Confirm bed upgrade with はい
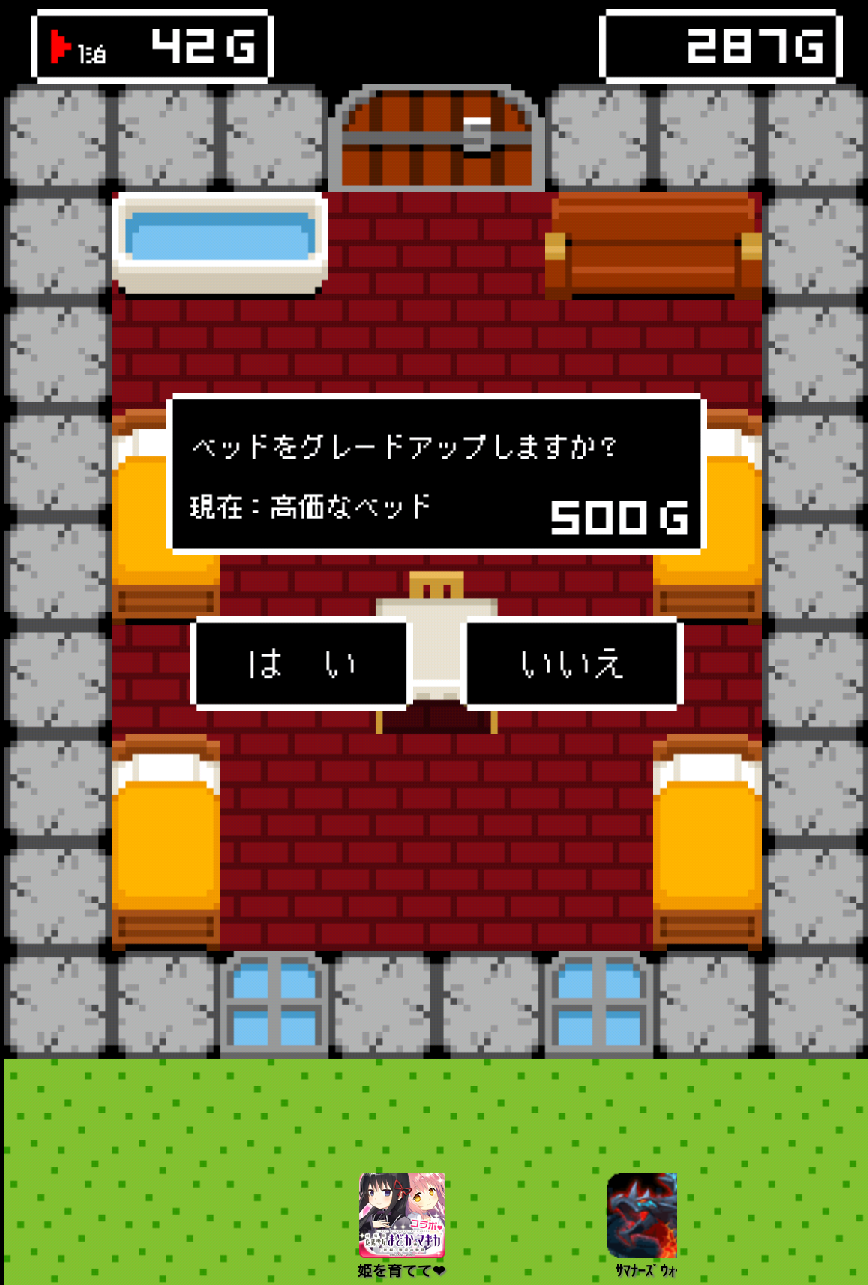 (301, 664)
